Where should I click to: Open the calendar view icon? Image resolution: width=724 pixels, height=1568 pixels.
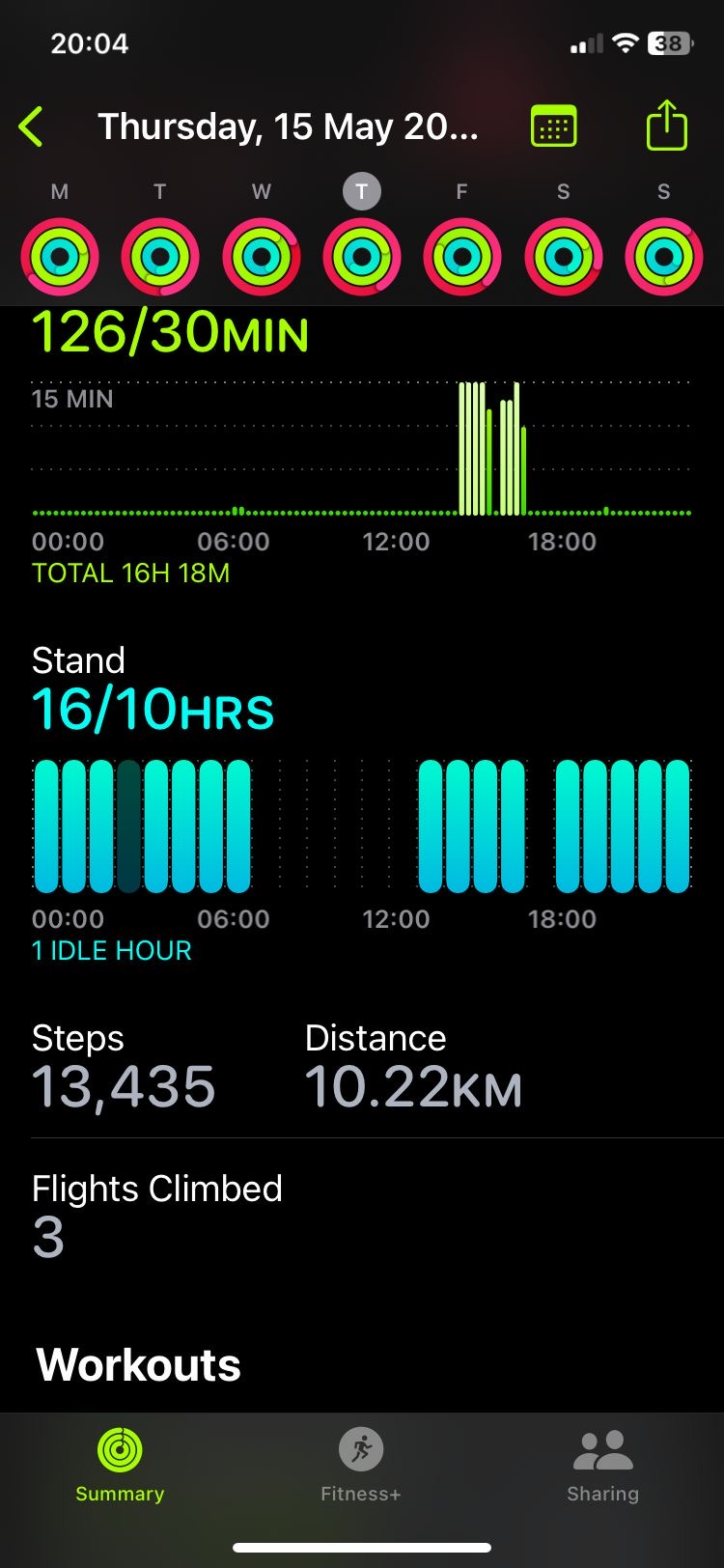click(x=554, y=126)
